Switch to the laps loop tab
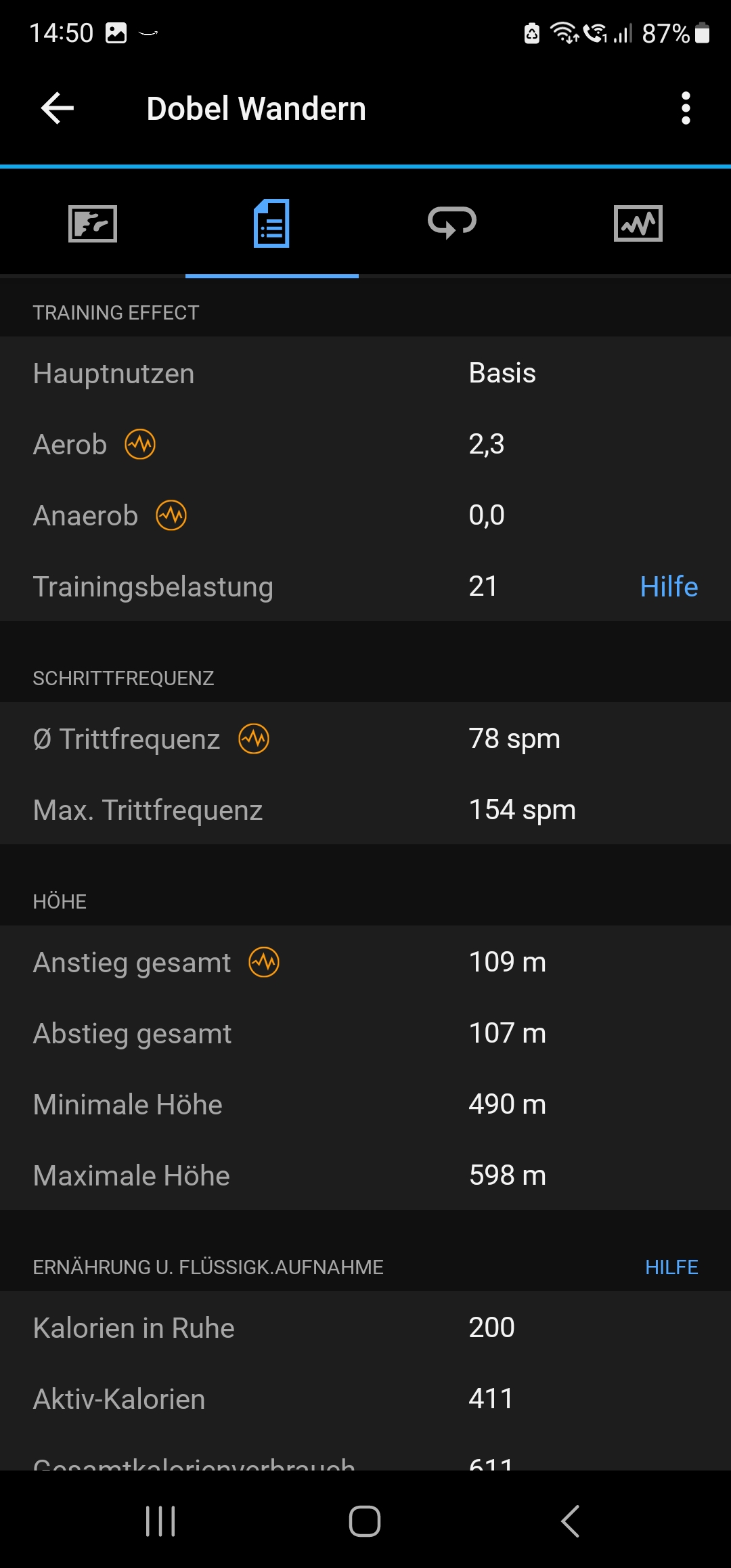The width and height of the screenshot is (731, 1568). point(452,223)
